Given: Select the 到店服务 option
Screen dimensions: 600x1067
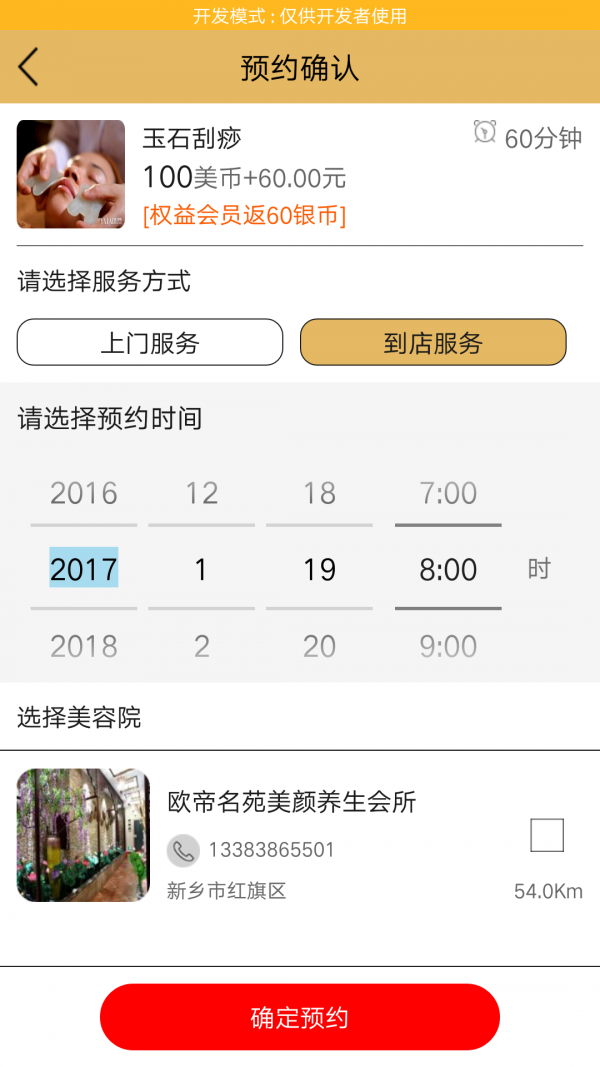Looking at the screenshot, I should coord(433,342).
